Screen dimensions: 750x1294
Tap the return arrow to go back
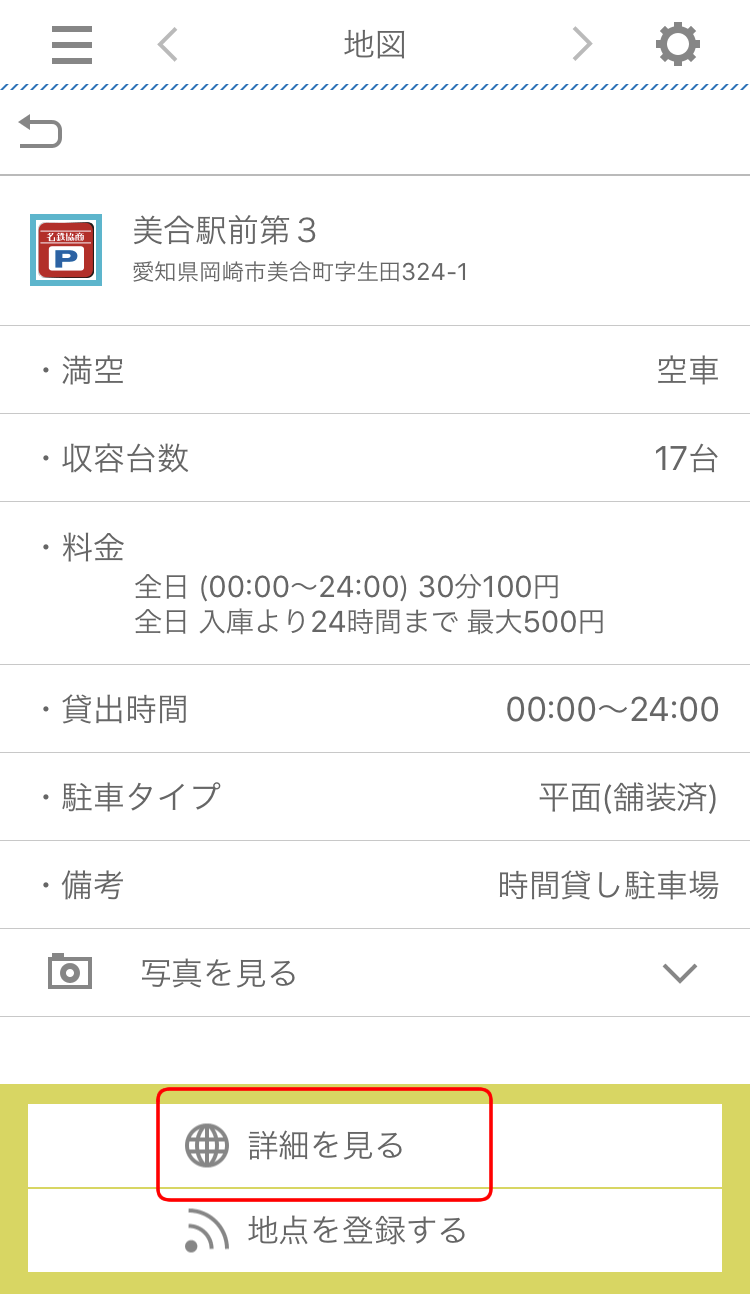click(x=40, y=131)
